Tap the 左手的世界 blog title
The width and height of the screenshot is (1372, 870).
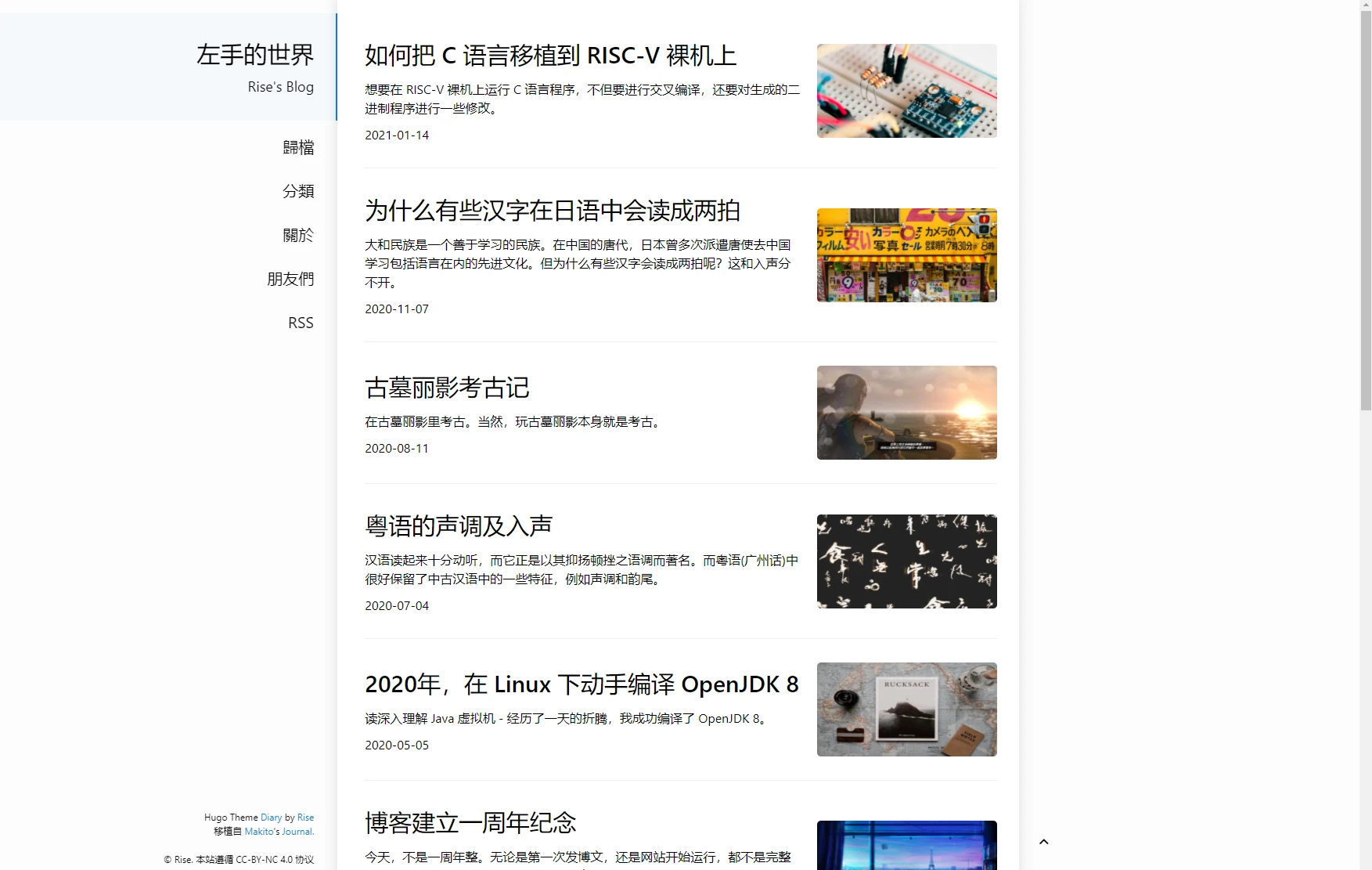click(254, 55)
